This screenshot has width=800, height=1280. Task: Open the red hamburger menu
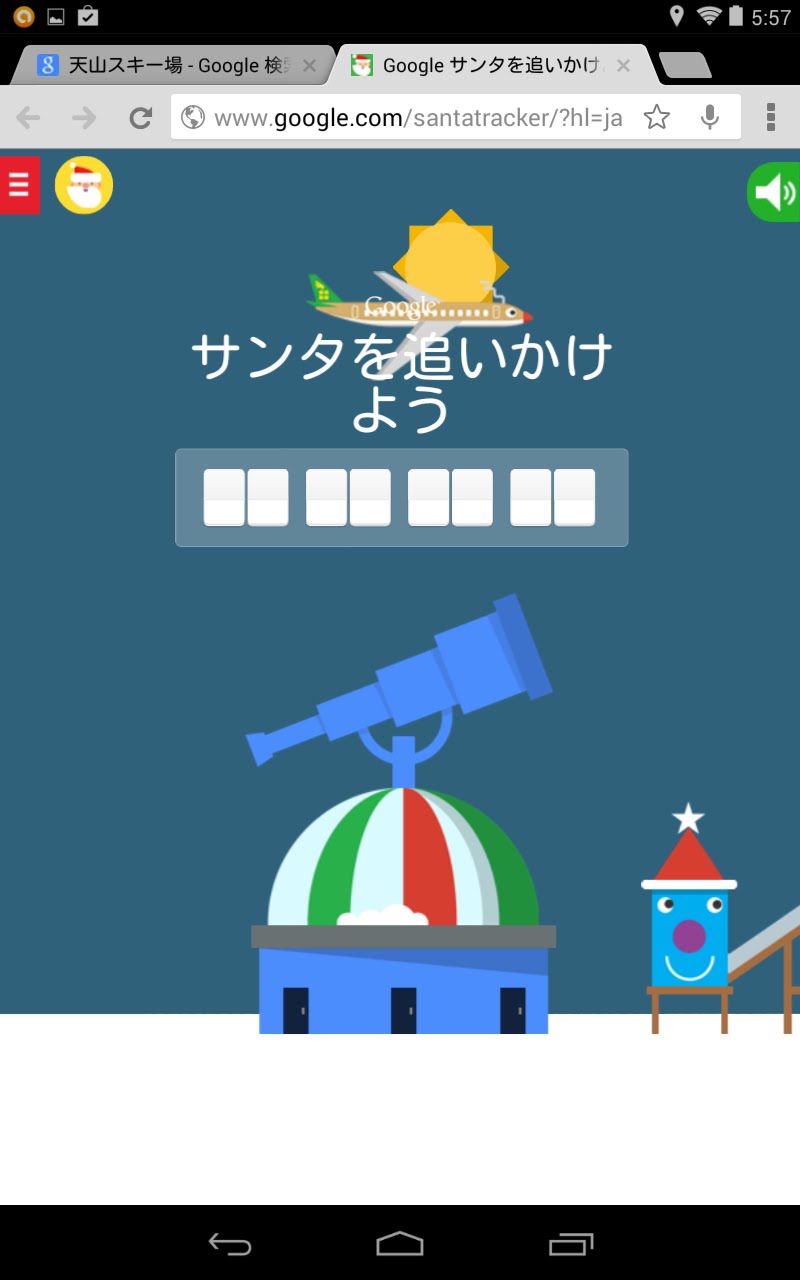[19, 185]
